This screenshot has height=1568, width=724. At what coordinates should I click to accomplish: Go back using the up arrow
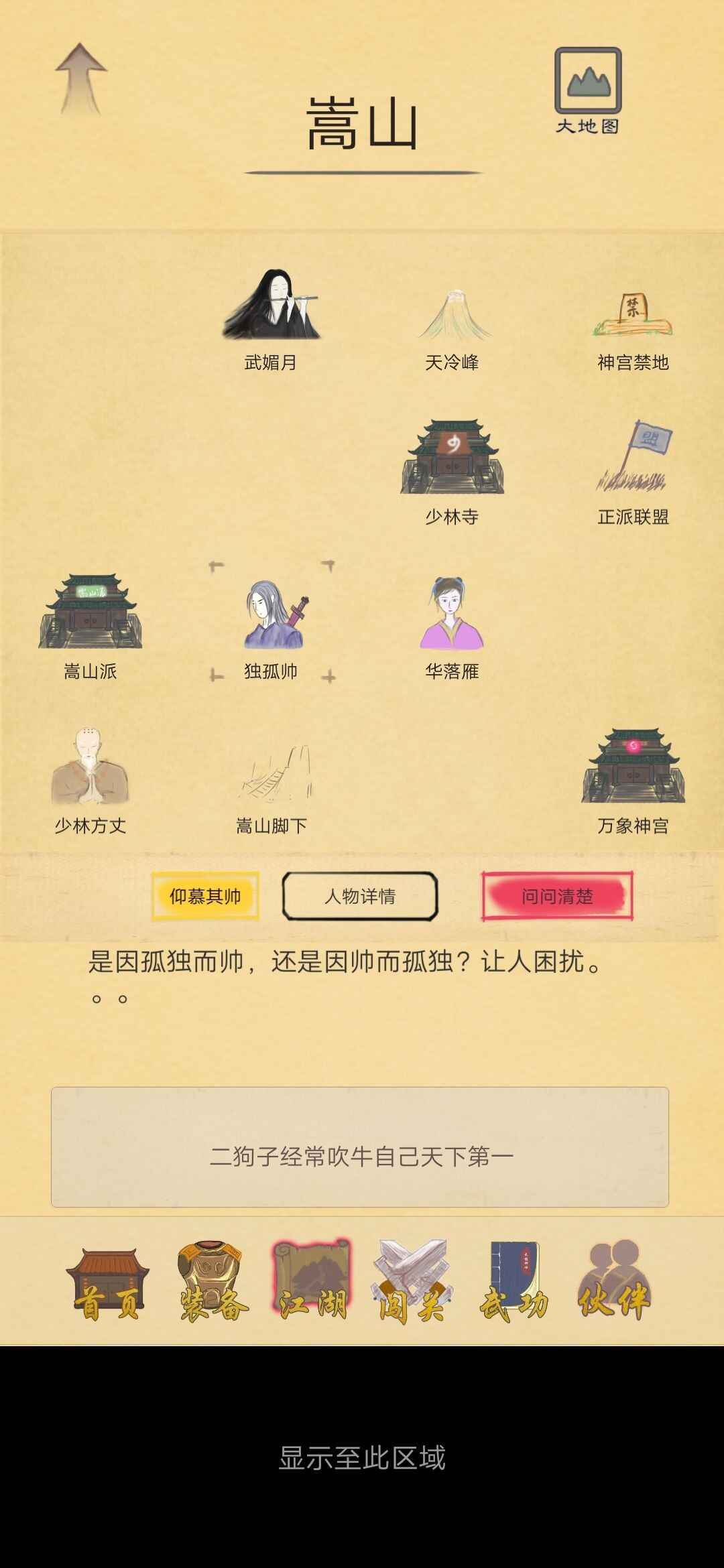click(x=80, y=78)
